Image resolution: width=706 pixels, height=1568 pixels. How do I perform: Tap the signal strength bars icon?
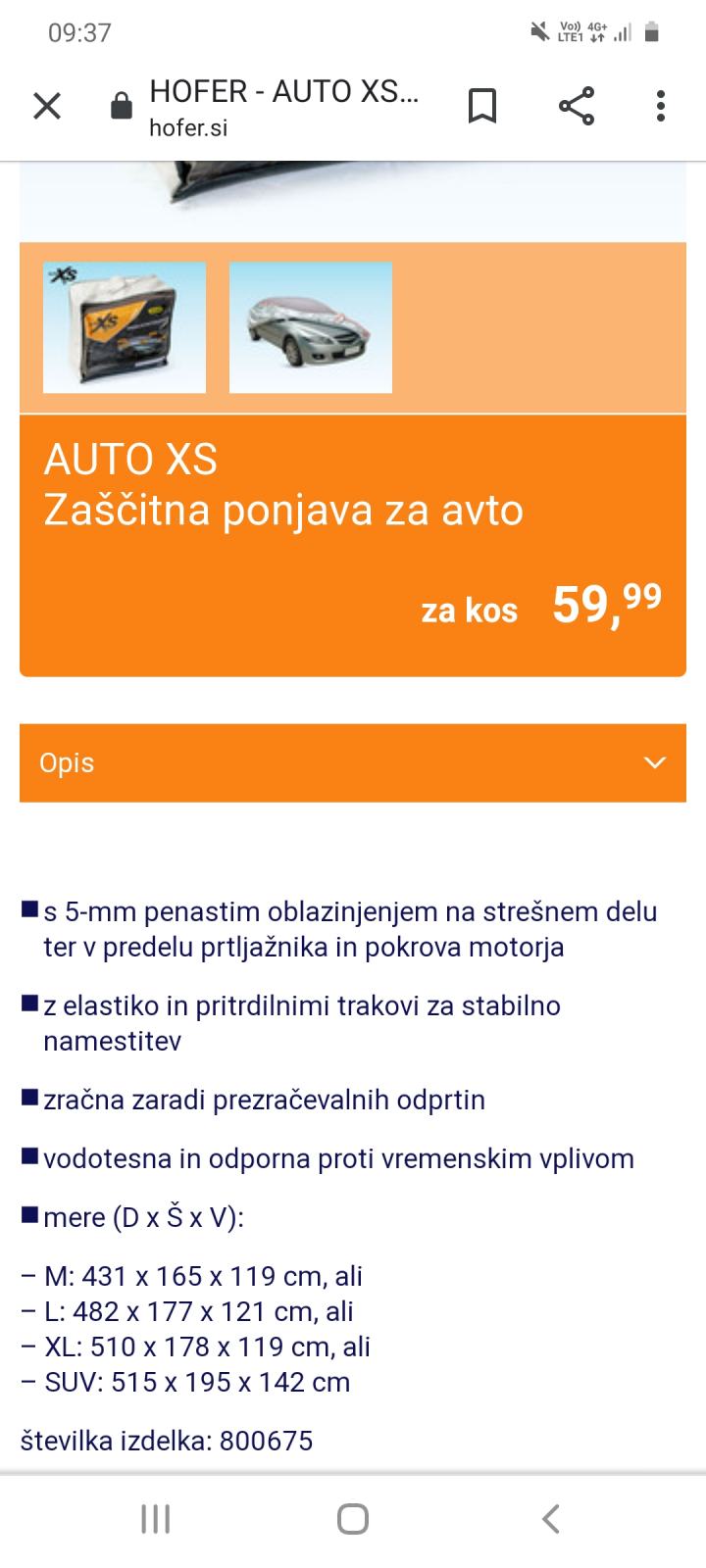621,30
